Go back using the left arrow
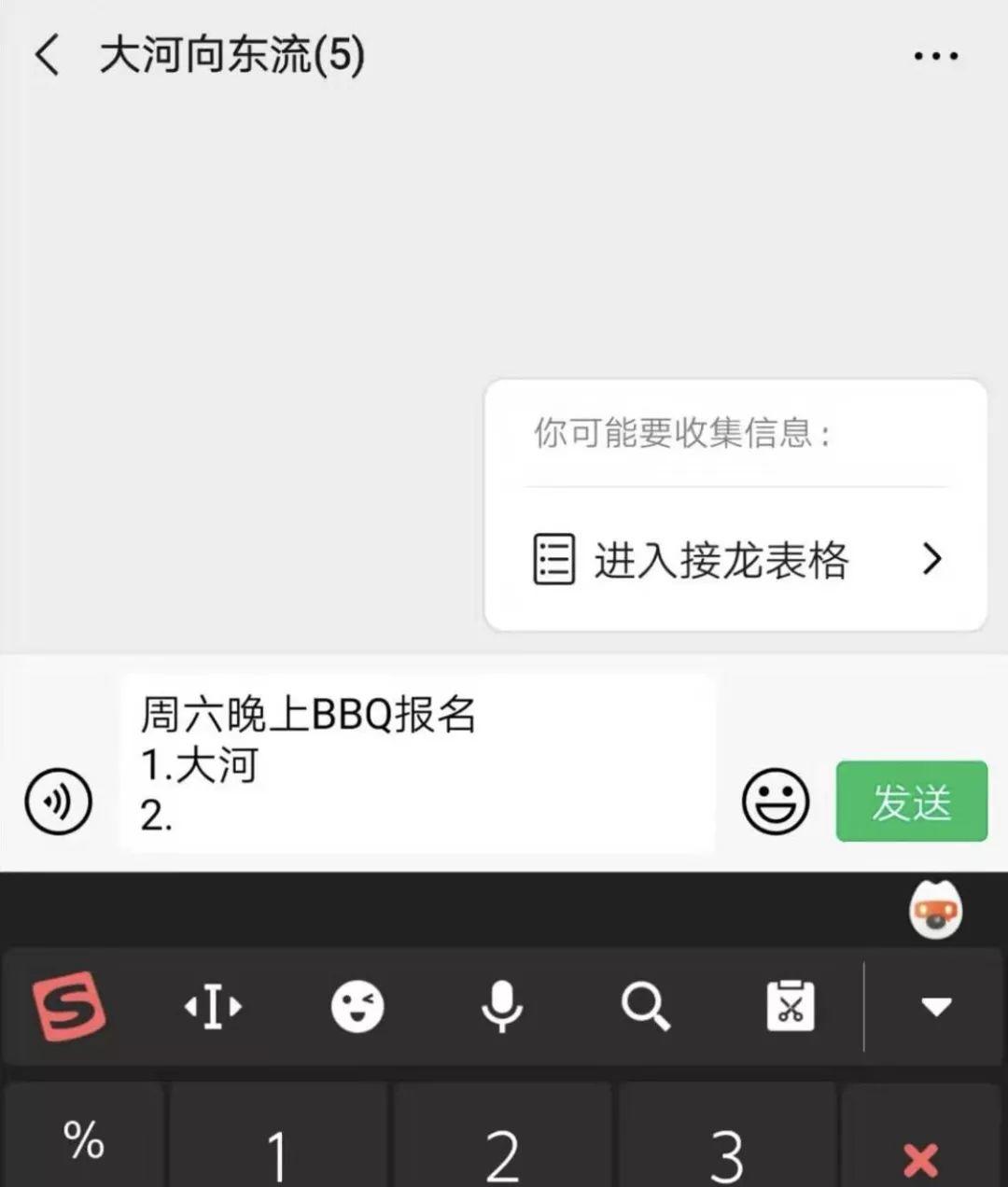This screenshot has width=1008, height=1187. [46, 56]
